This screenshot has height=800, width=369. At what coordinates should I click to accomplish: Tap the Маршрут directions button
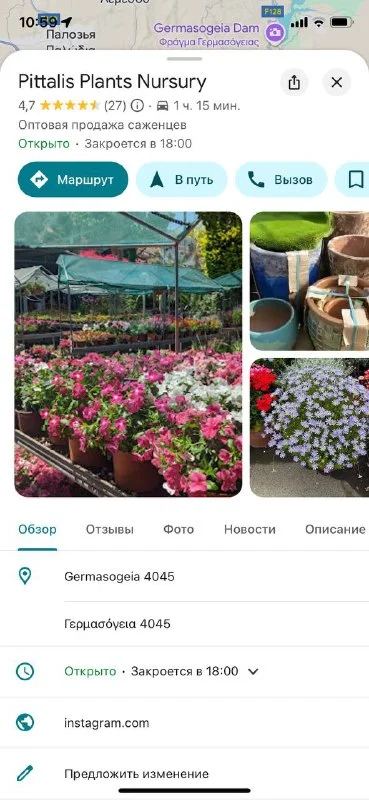coord(73,180)
